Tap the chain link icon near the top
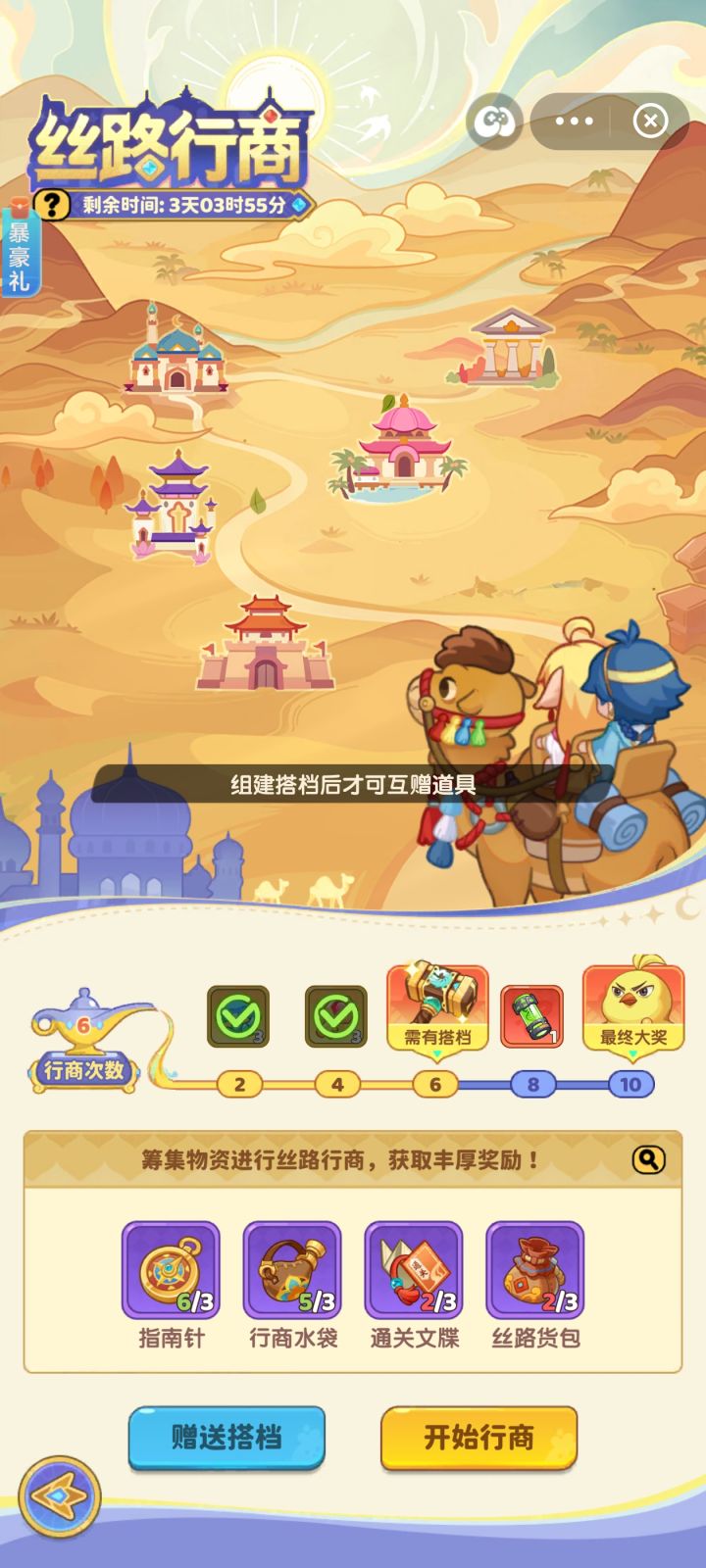The image size is (706, 1568). 495,121
